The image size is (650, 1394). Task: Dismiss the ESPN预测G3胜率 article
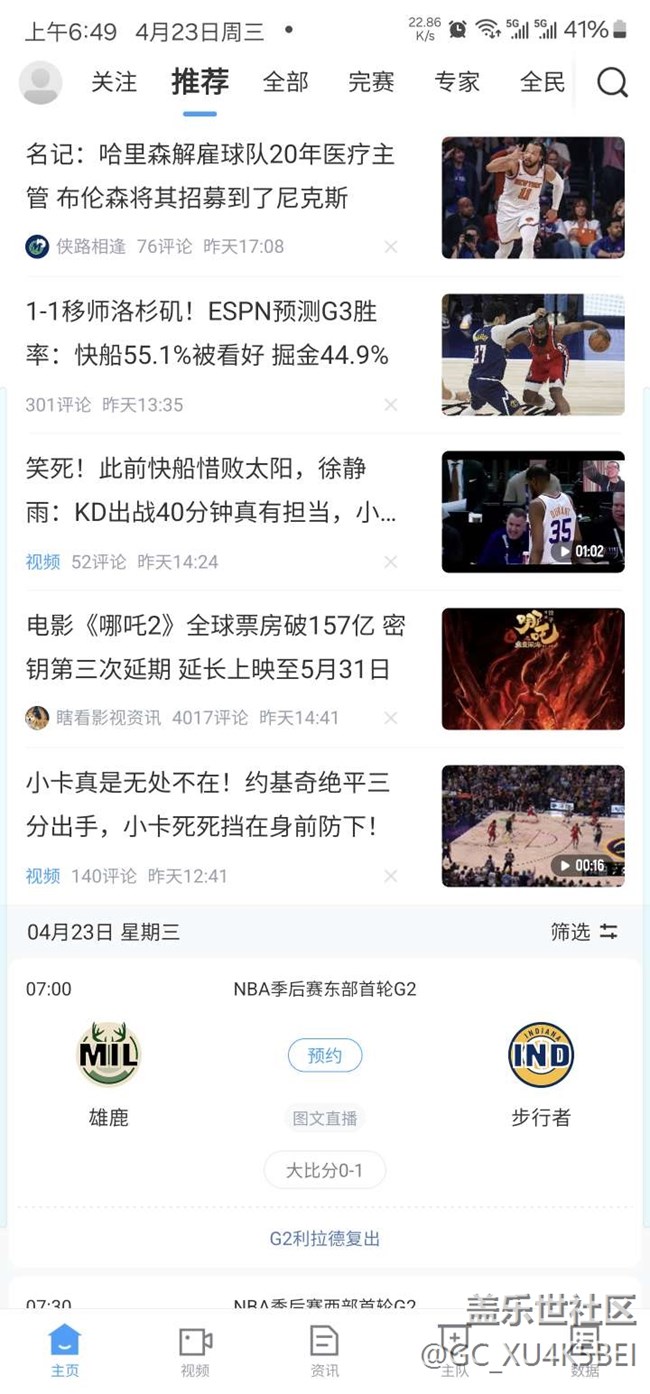(x=391, y=404)
